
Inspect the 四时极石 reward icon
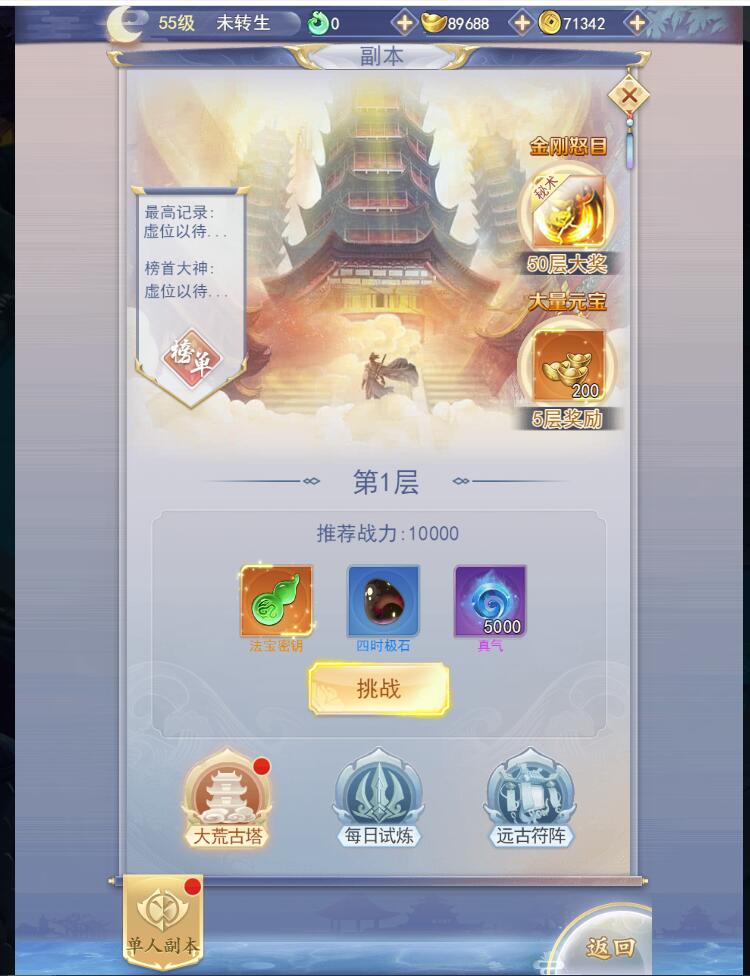[x=383, y=601]
